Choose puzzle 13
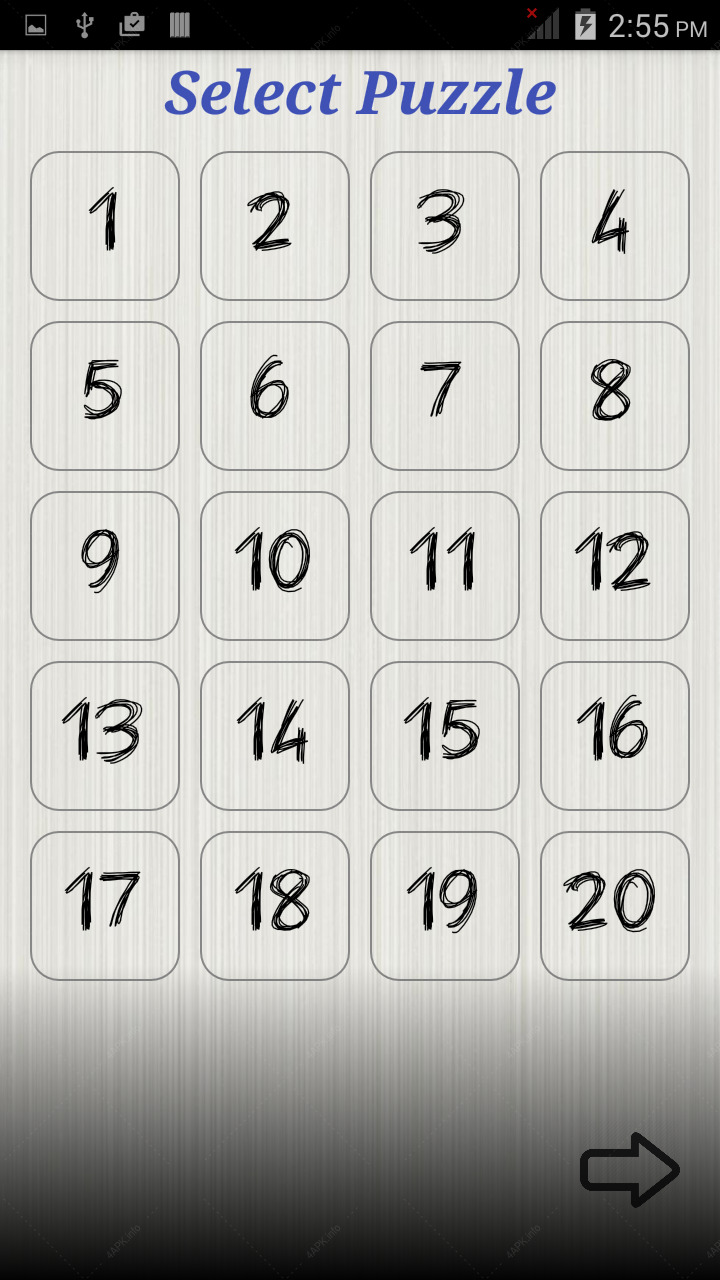 (x=105, y=736)
